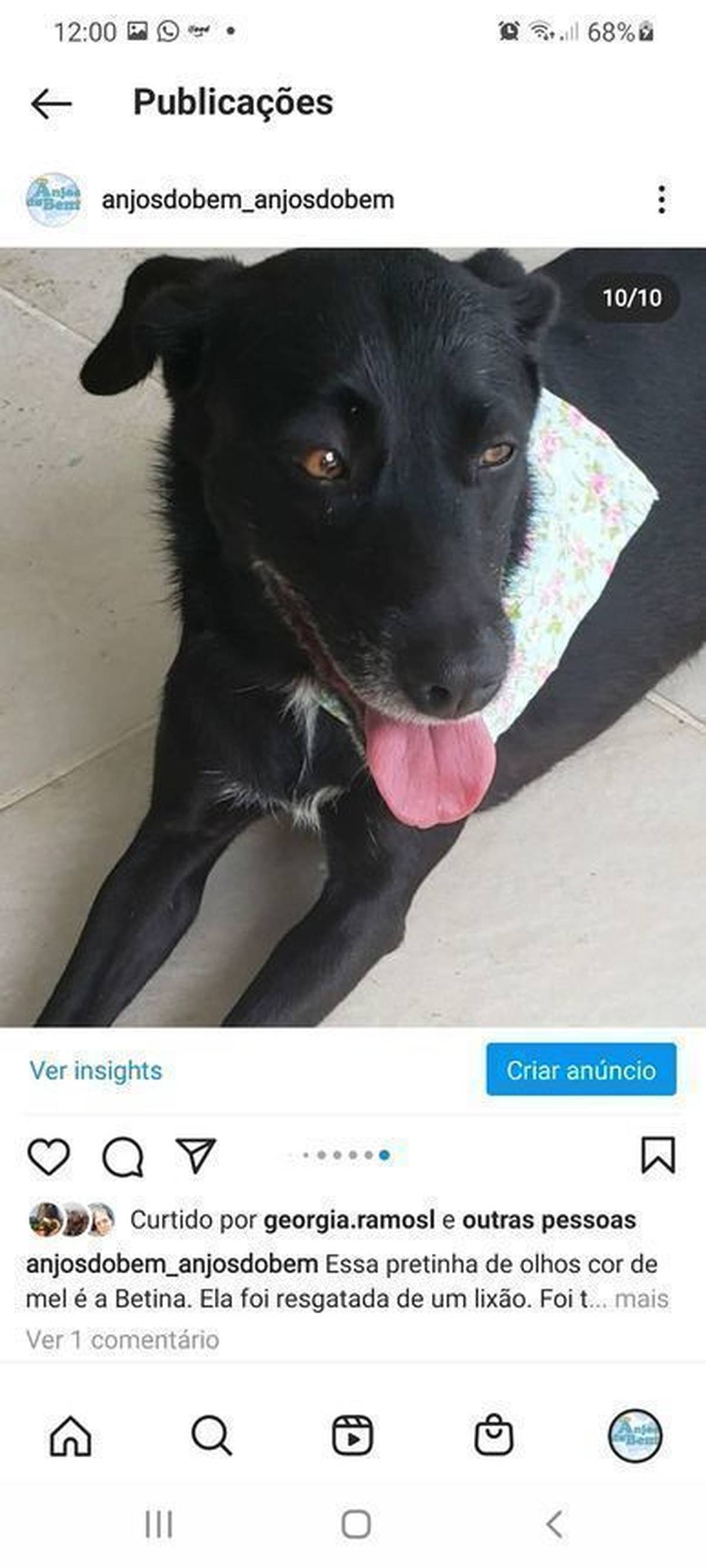Share the post via paper plane icon
706x1568 pixels.
tap(196, 1155)
